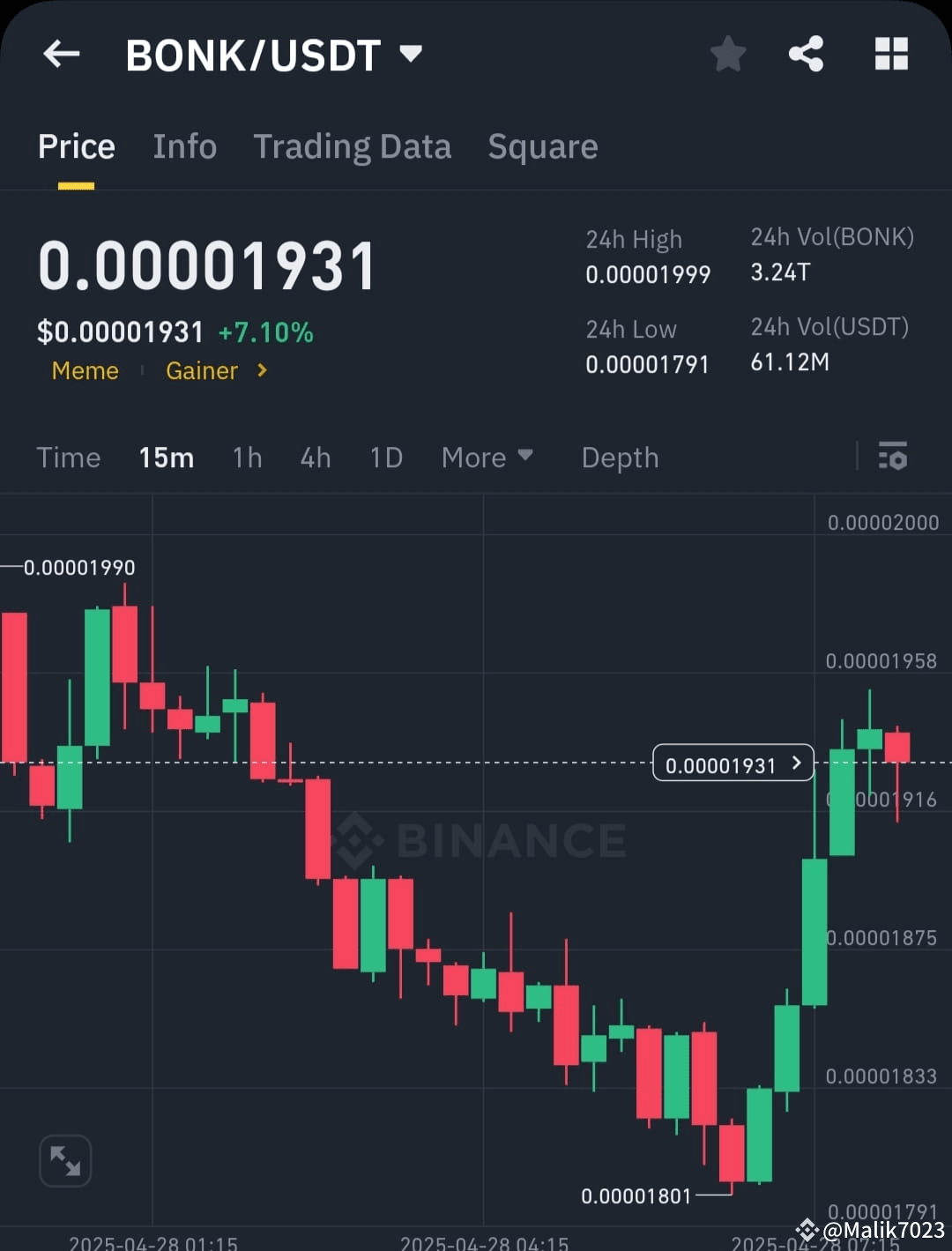Open the Info tab
Viewport: 952px width, 1251px height.
pyautogui.click(x=185, y=146)
